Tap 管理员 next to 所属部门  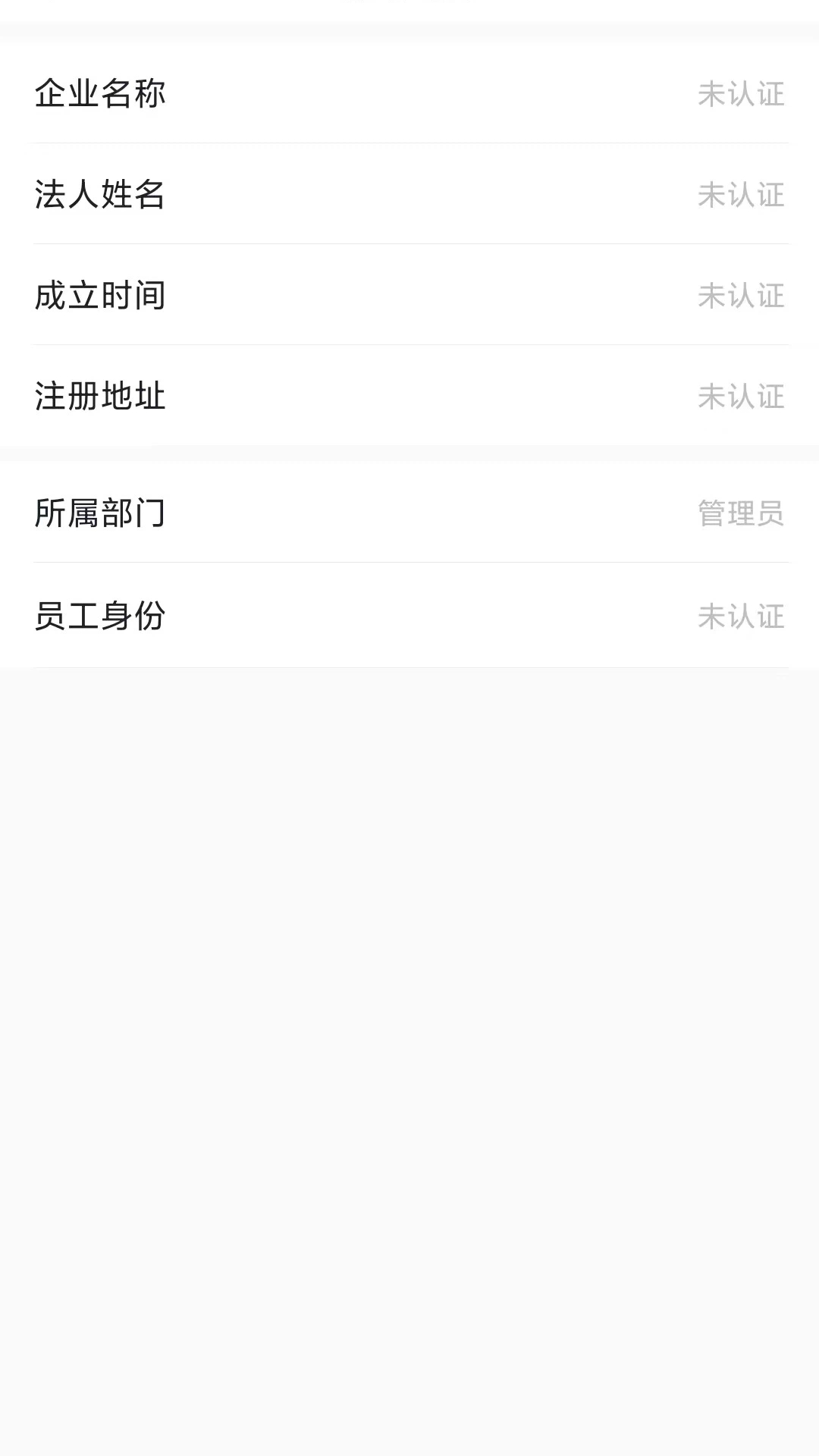coord(742,514)
